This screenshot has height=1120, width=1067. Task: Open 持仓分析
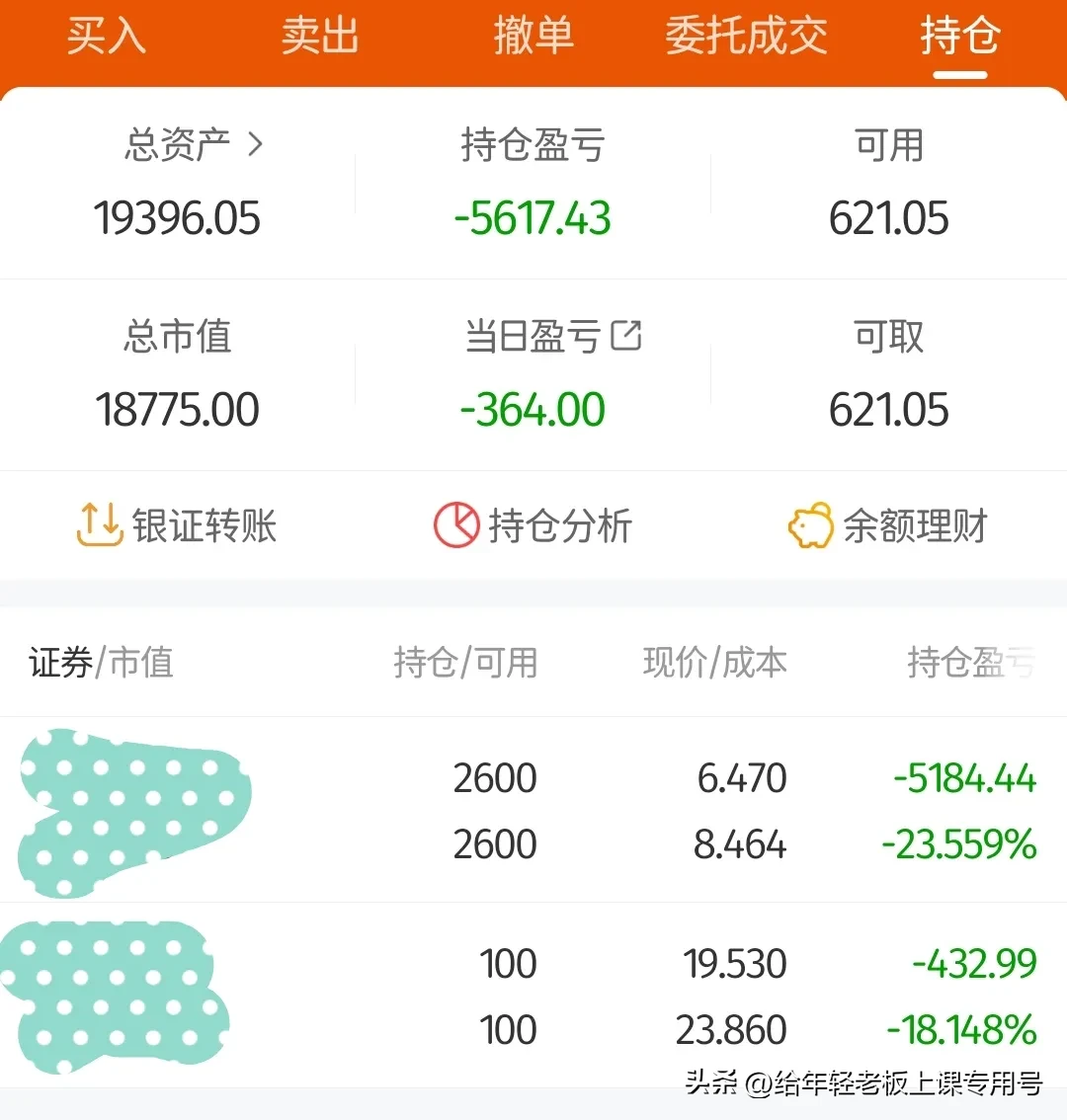(533, 525)
